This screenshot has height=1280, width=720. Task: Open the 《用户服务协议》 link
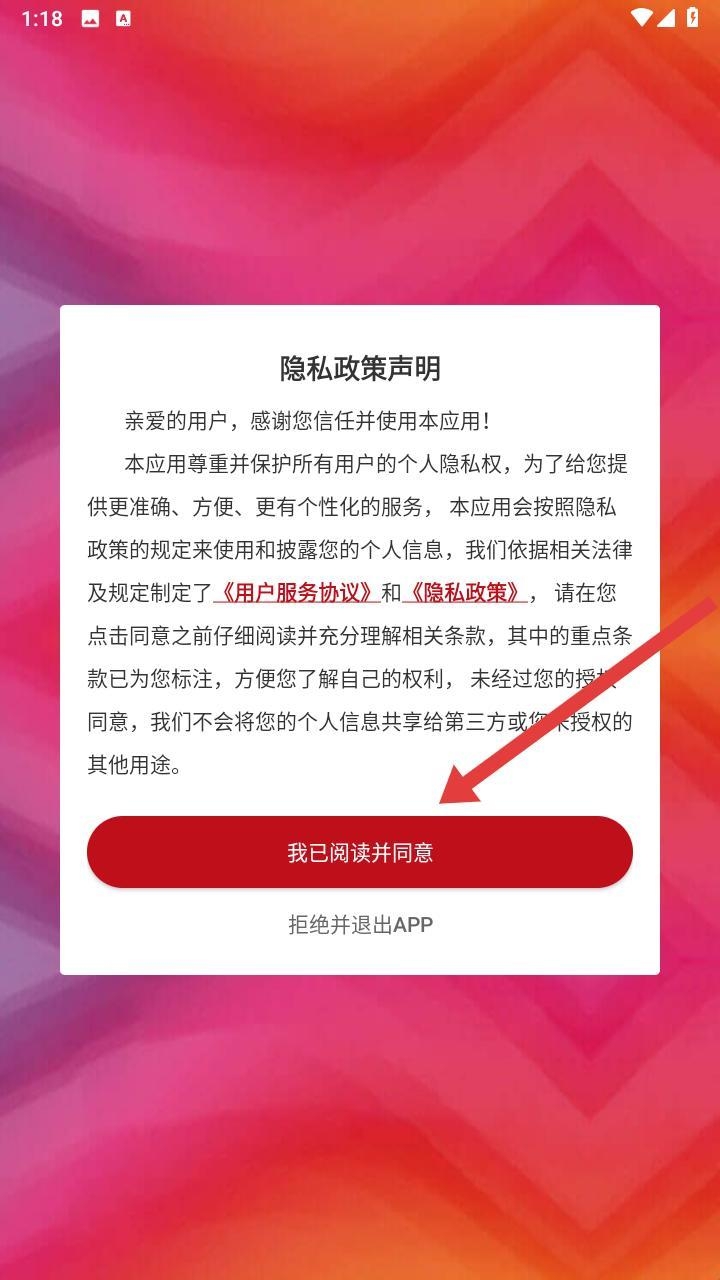[x=297, y=593]
